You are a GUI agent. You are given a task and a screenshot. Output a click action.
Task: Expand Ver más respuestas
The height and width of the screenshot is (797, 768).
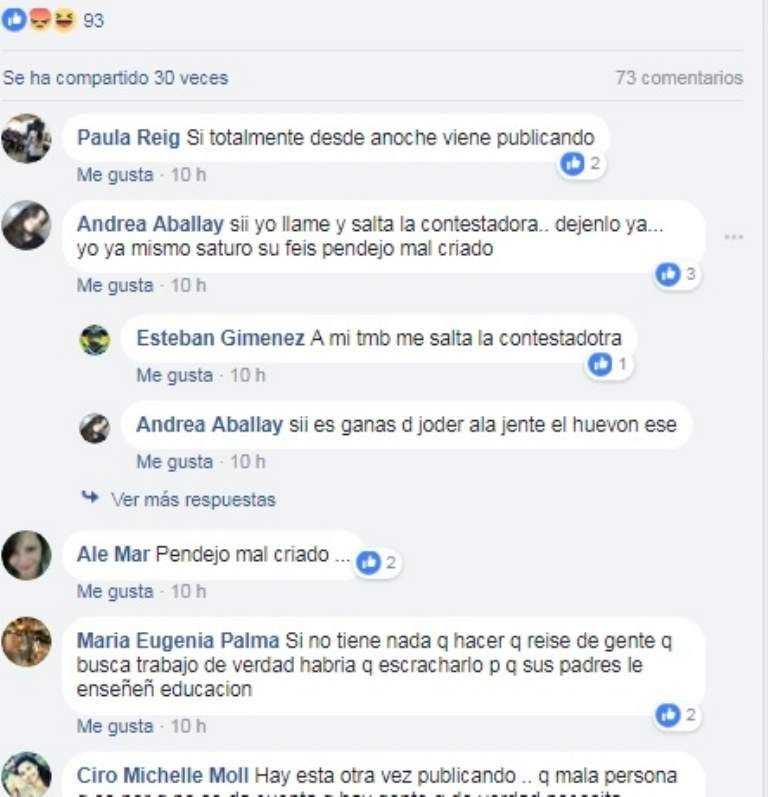point(192,499)
